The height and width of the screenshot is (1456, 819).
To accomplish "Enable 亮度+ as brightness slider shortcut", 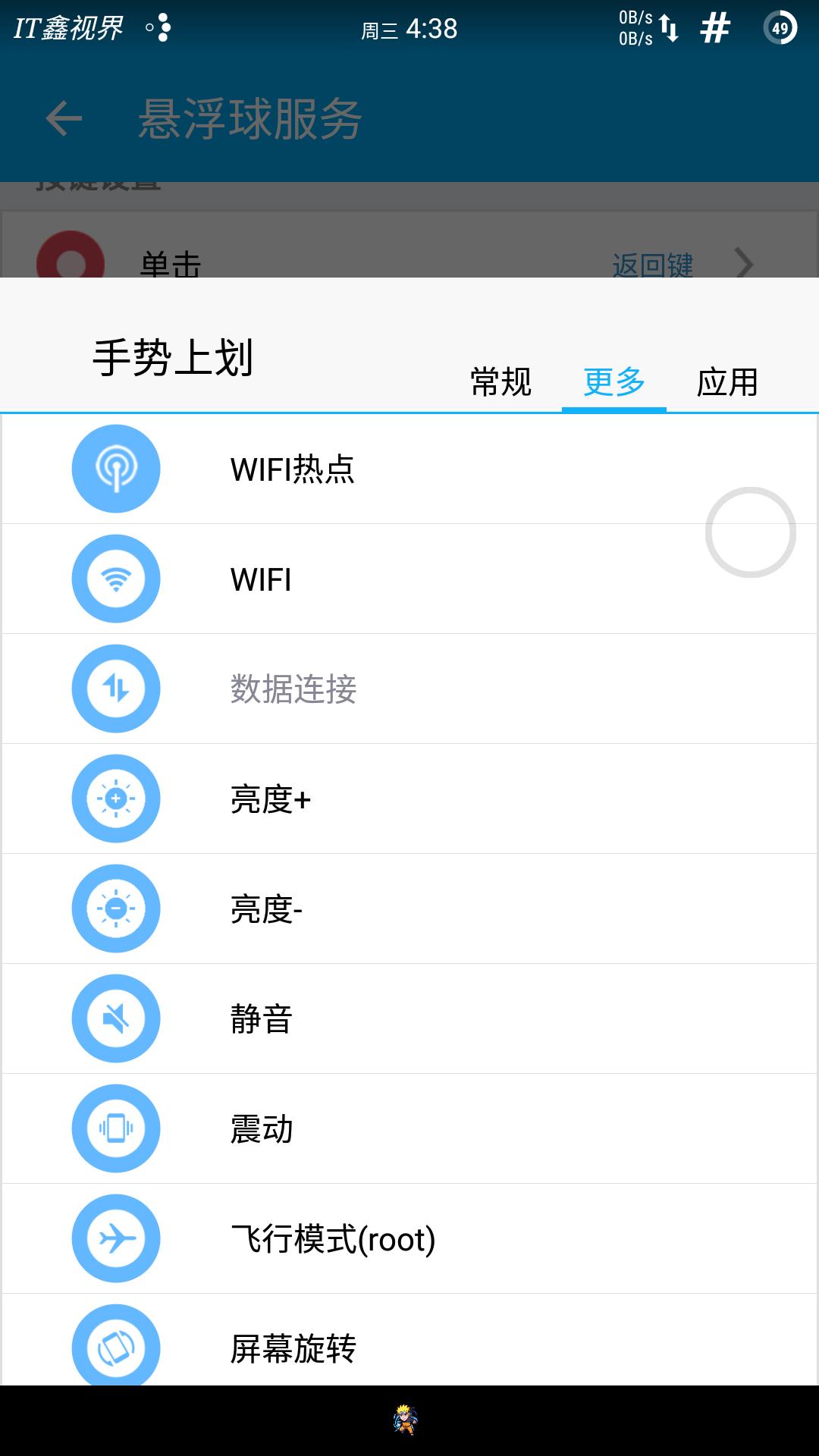I will [409, 798].
